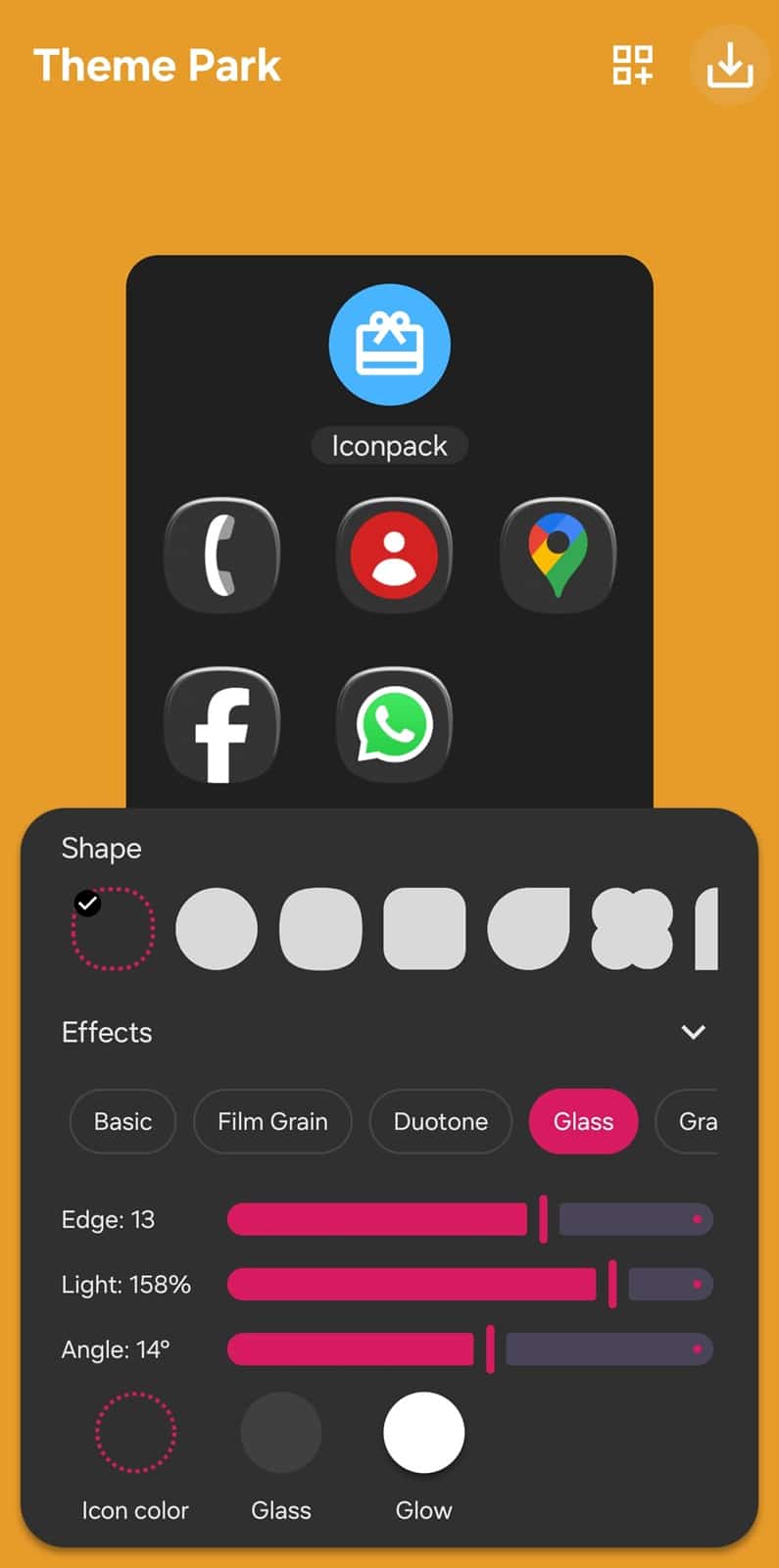This screenshot has height=1568, width=779.
Task: Choose the circle icon shape
Action: (x=217, y=929)
